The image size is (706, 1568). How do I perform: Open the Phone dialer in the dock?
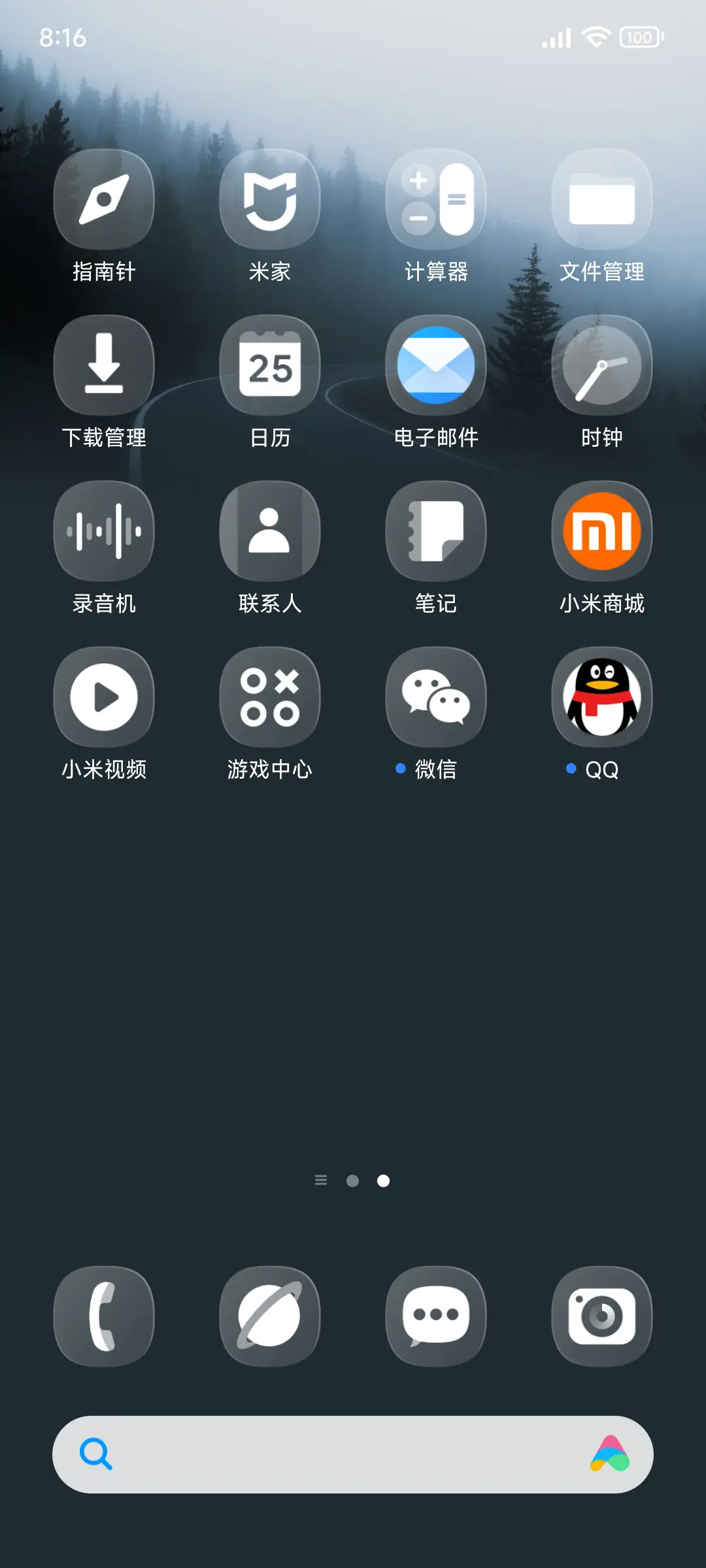pos(104,1316)
